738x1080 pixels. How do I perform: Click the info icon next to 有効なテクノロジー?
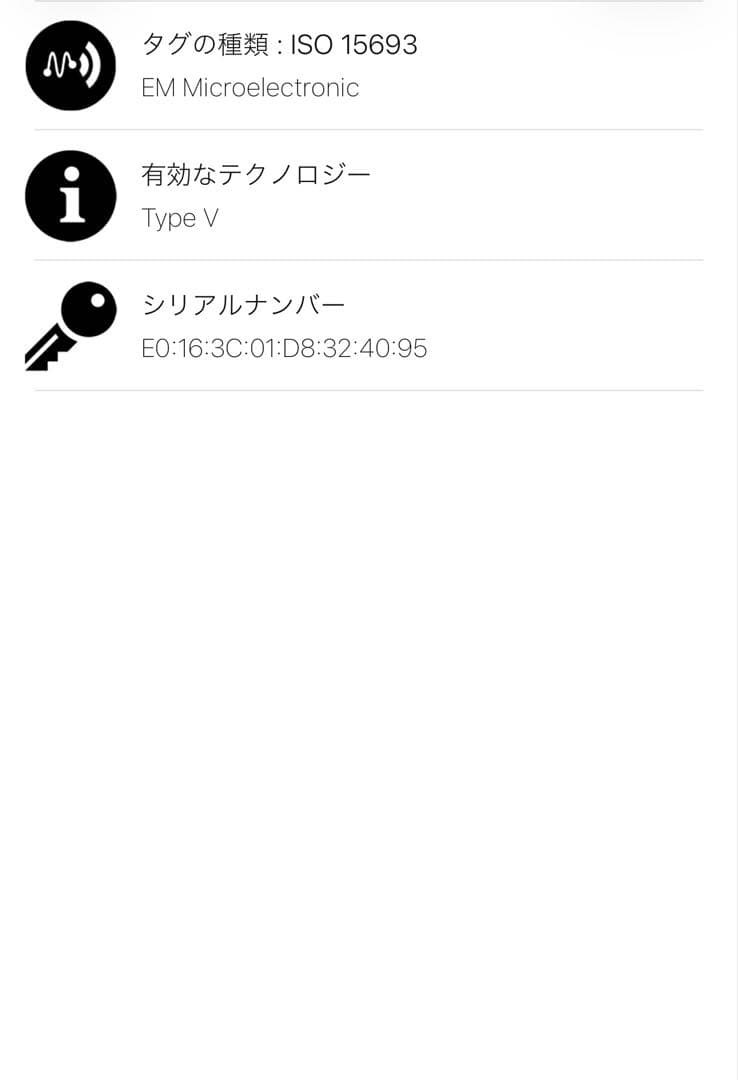[x=70, y=195]
